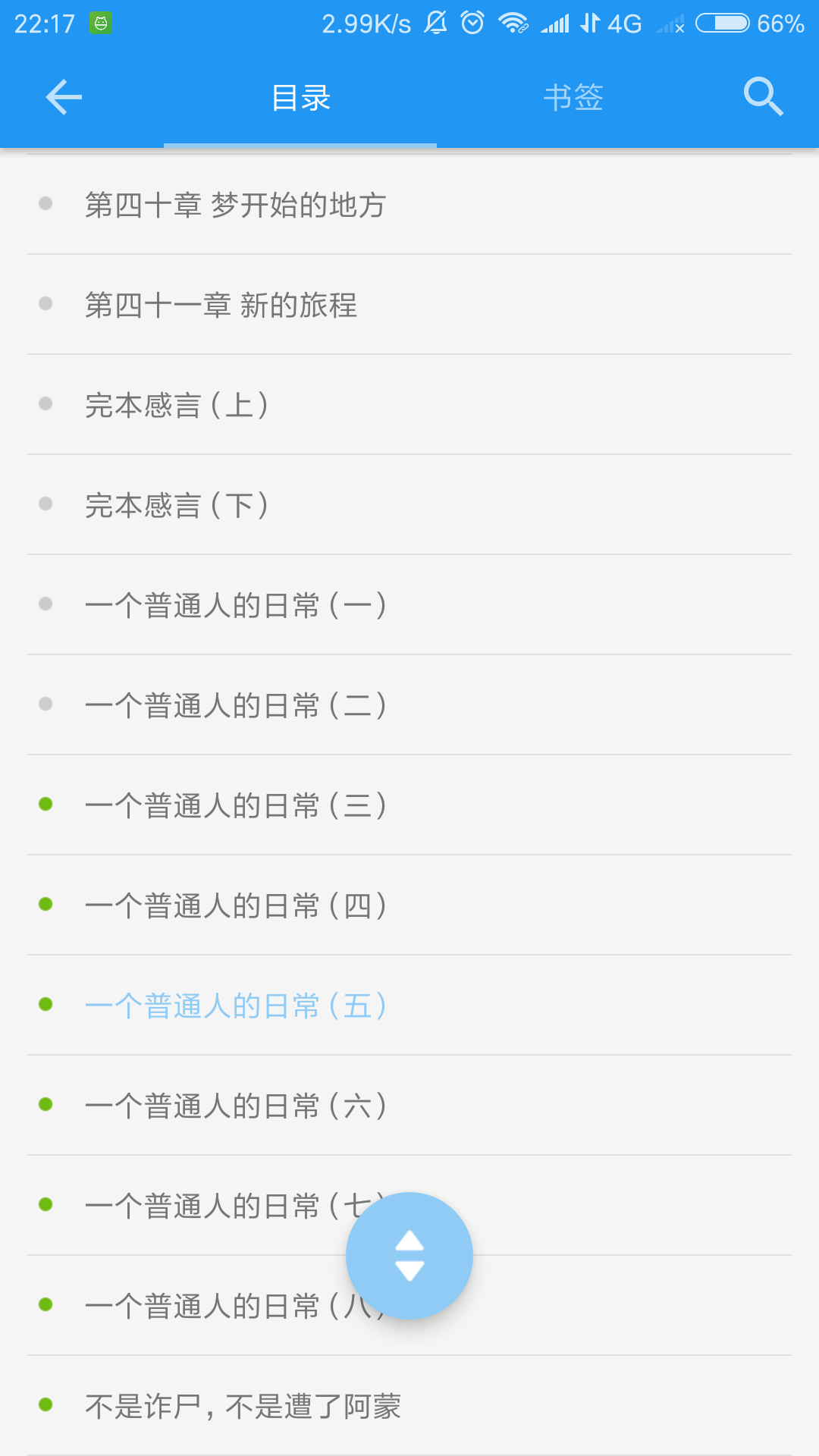819x1456 pixels.
Task: Open 一个普通人的日常（六）
Action: pyautogui.click(x=236, y=1106)
